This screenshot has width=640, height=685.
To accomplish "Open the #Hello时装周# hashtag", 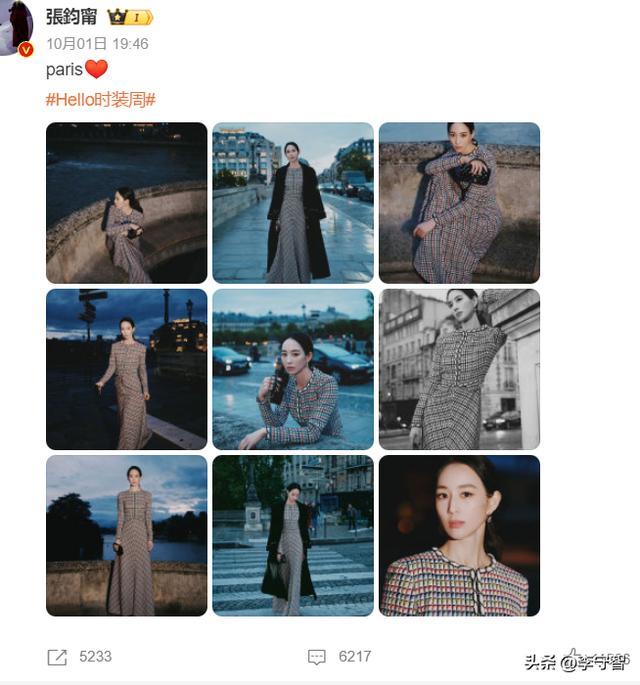I will click(x=101, y=99).
